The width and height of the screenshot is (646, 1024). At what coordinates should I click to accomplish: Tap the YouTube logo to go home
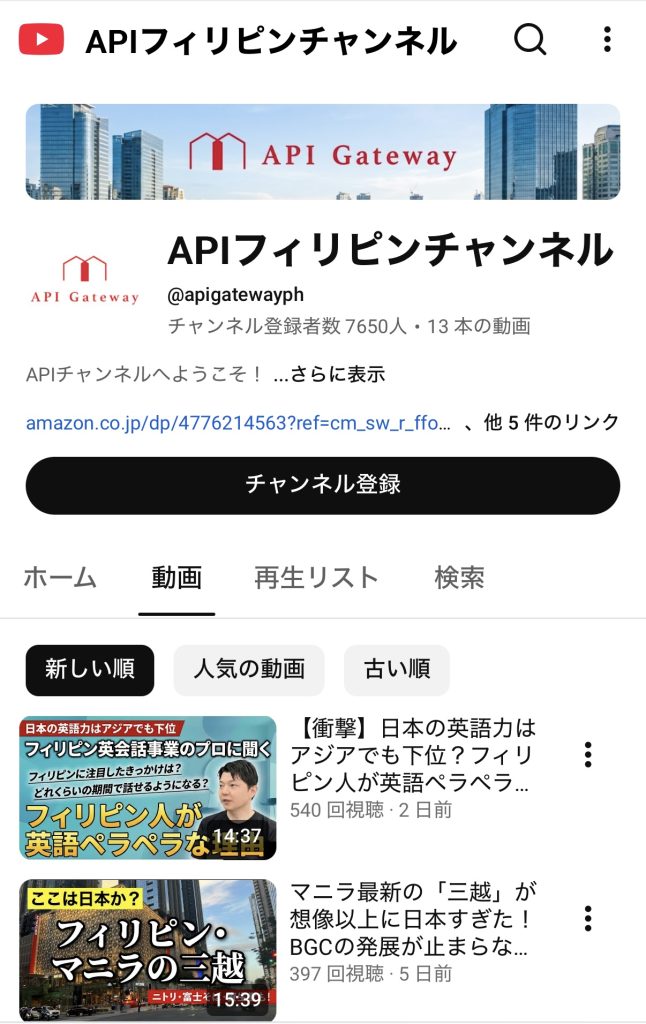[x=42, y=40]
